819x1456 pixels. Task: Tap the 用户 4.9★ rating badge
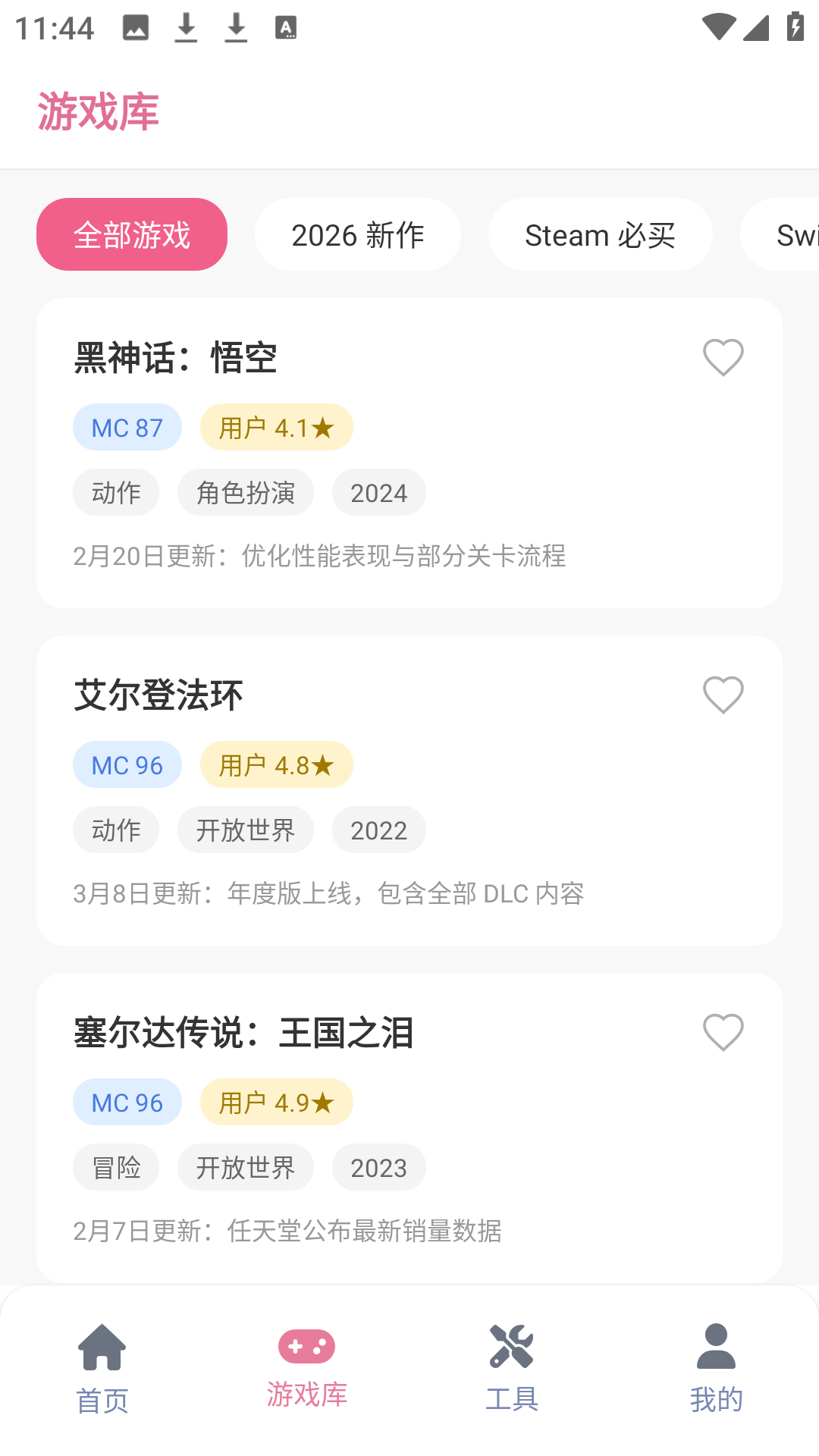pyautogui.click(x=277, y=1102)
